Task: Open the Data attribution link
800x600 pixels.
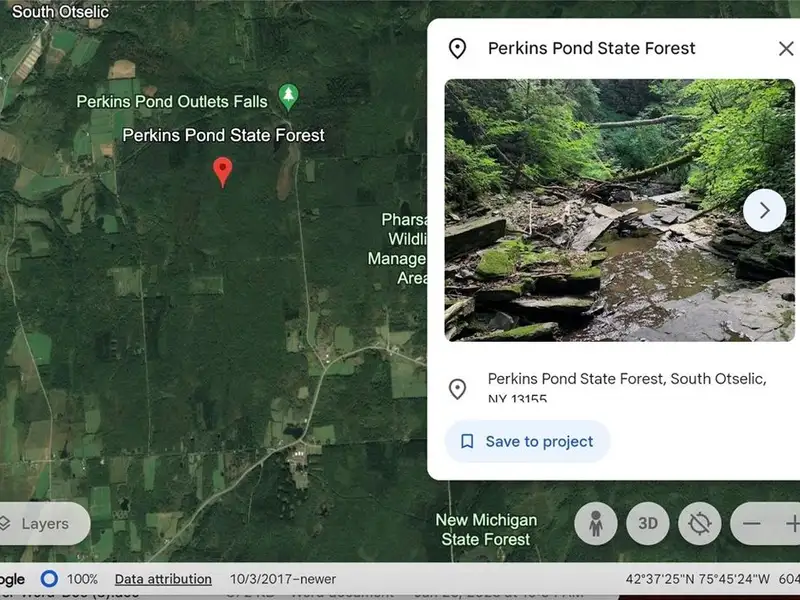Action: (163, 579)
